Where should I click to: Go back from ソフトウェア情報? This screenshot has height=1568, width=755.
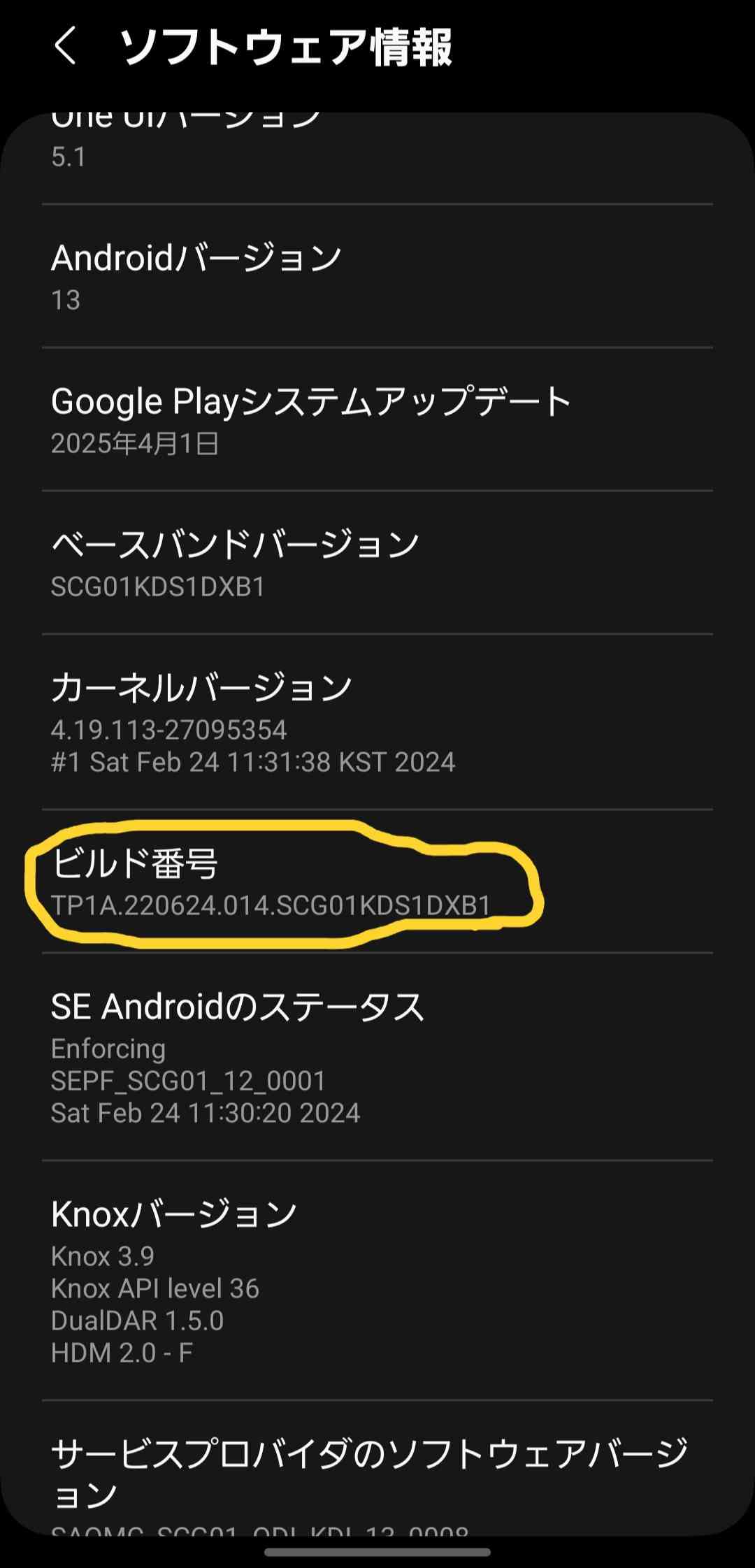click(65, 47)
